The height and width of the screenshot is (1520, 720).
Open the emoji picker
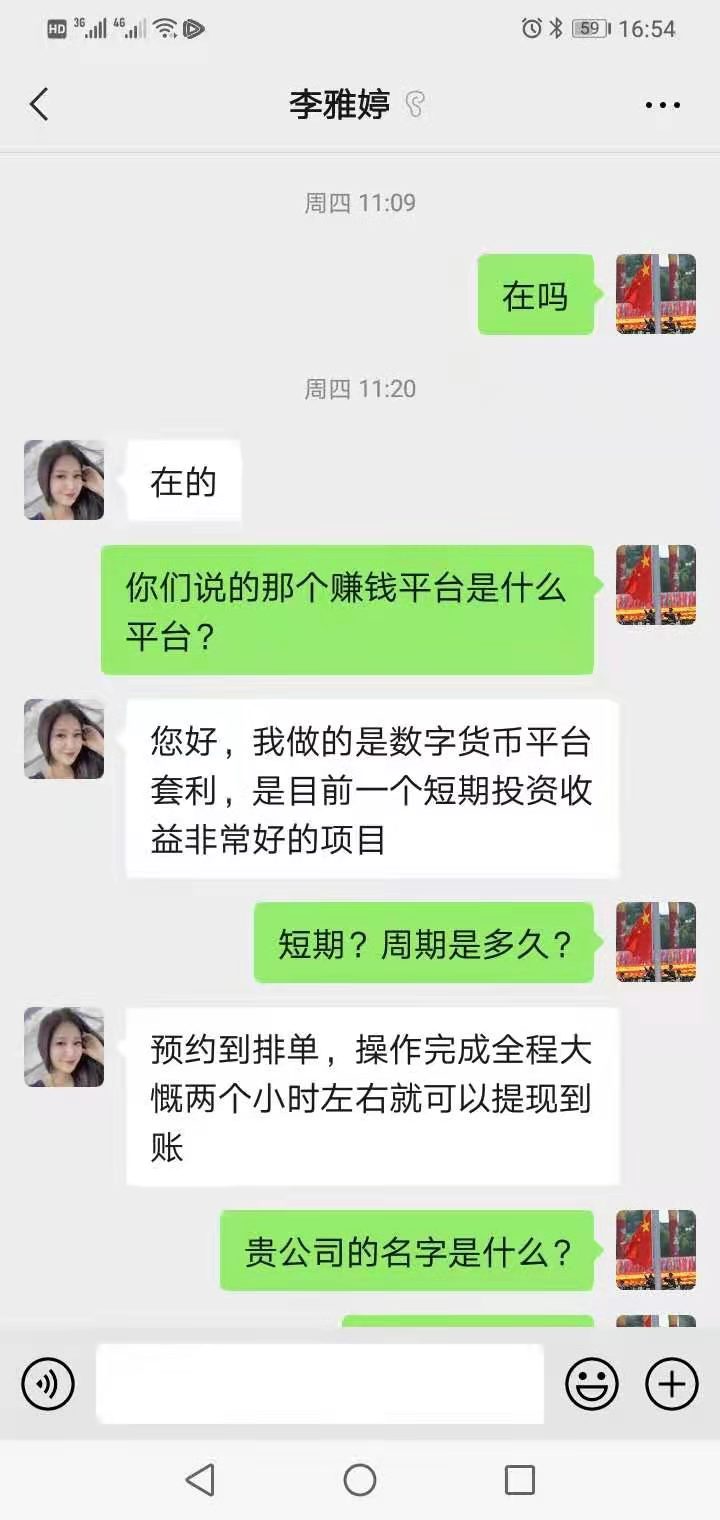[x=592, y=1384]
